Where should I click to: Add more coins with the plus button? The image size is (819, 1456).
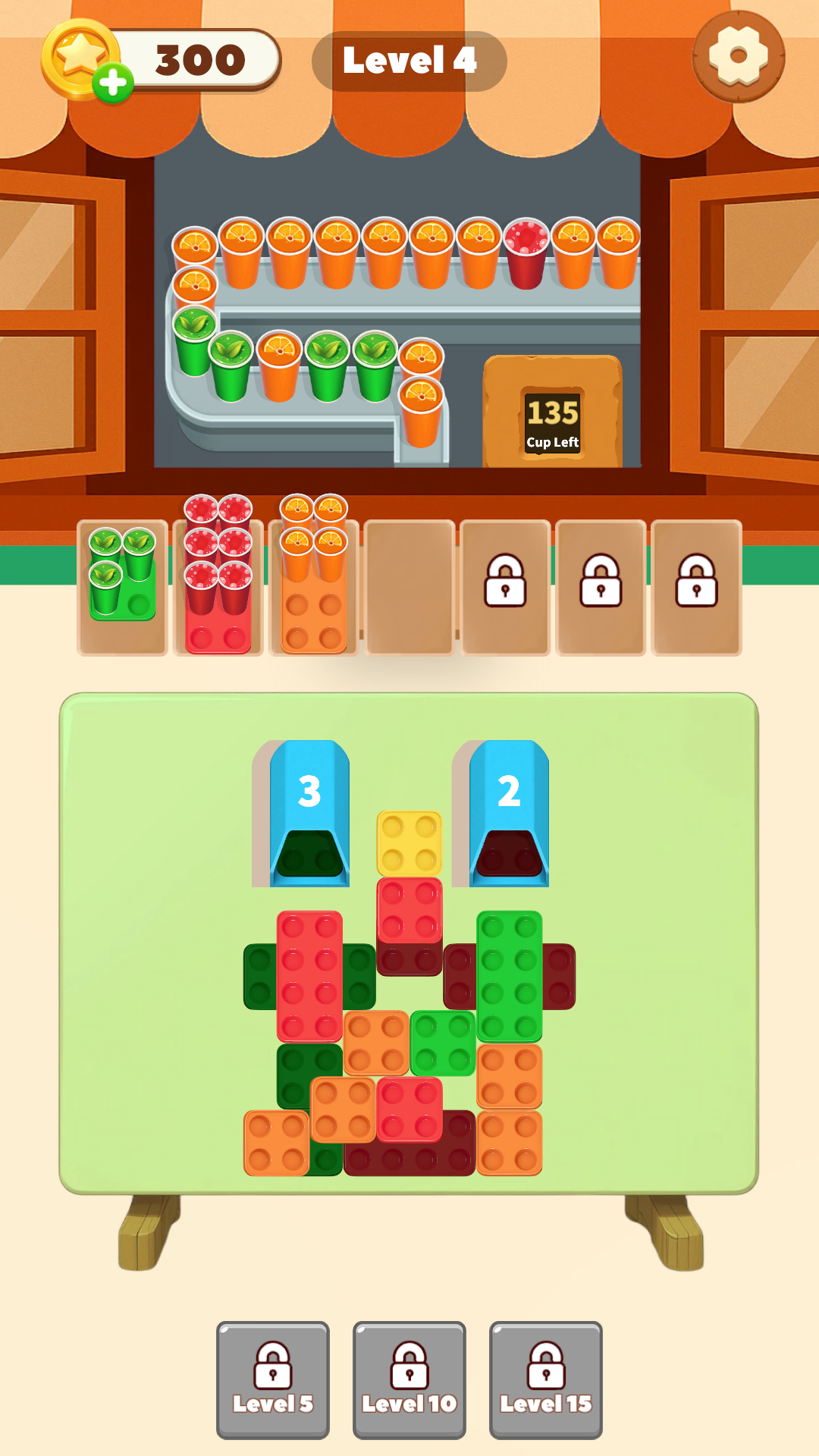coord(113,82)
